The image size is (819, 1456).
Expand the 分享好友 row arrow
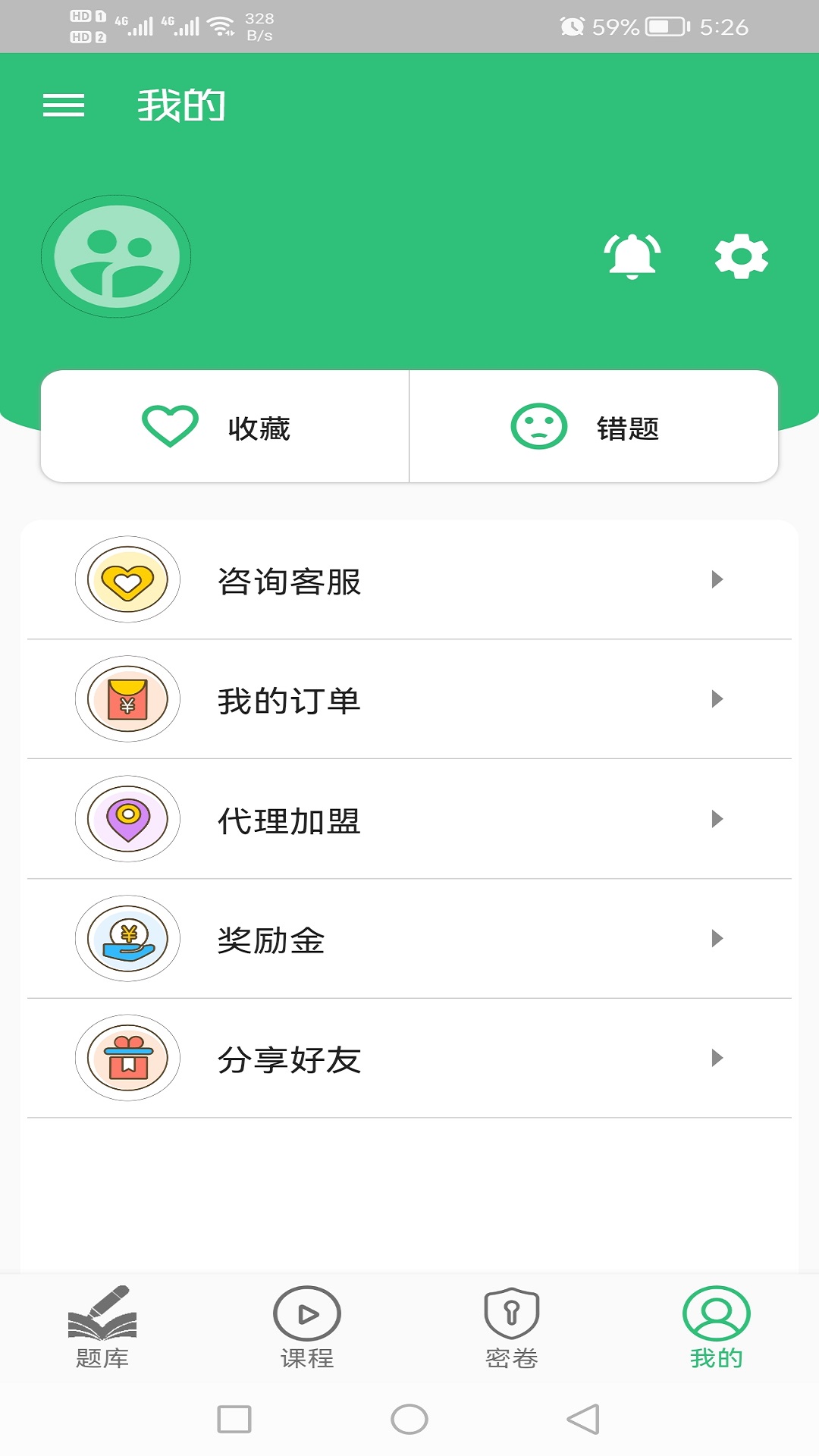(716, 1059)
